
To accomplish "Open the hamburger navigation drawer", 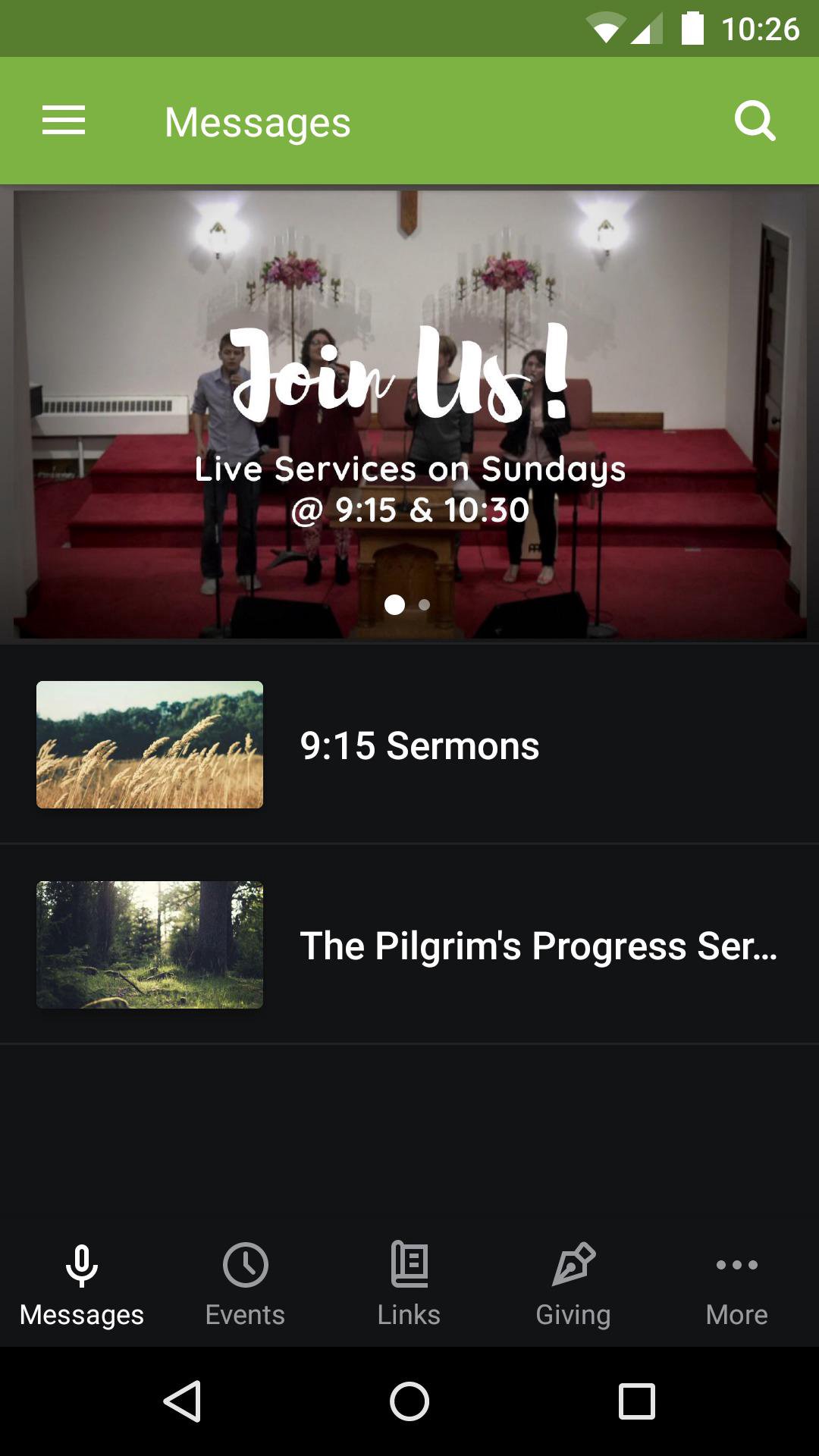I will 64,121.
